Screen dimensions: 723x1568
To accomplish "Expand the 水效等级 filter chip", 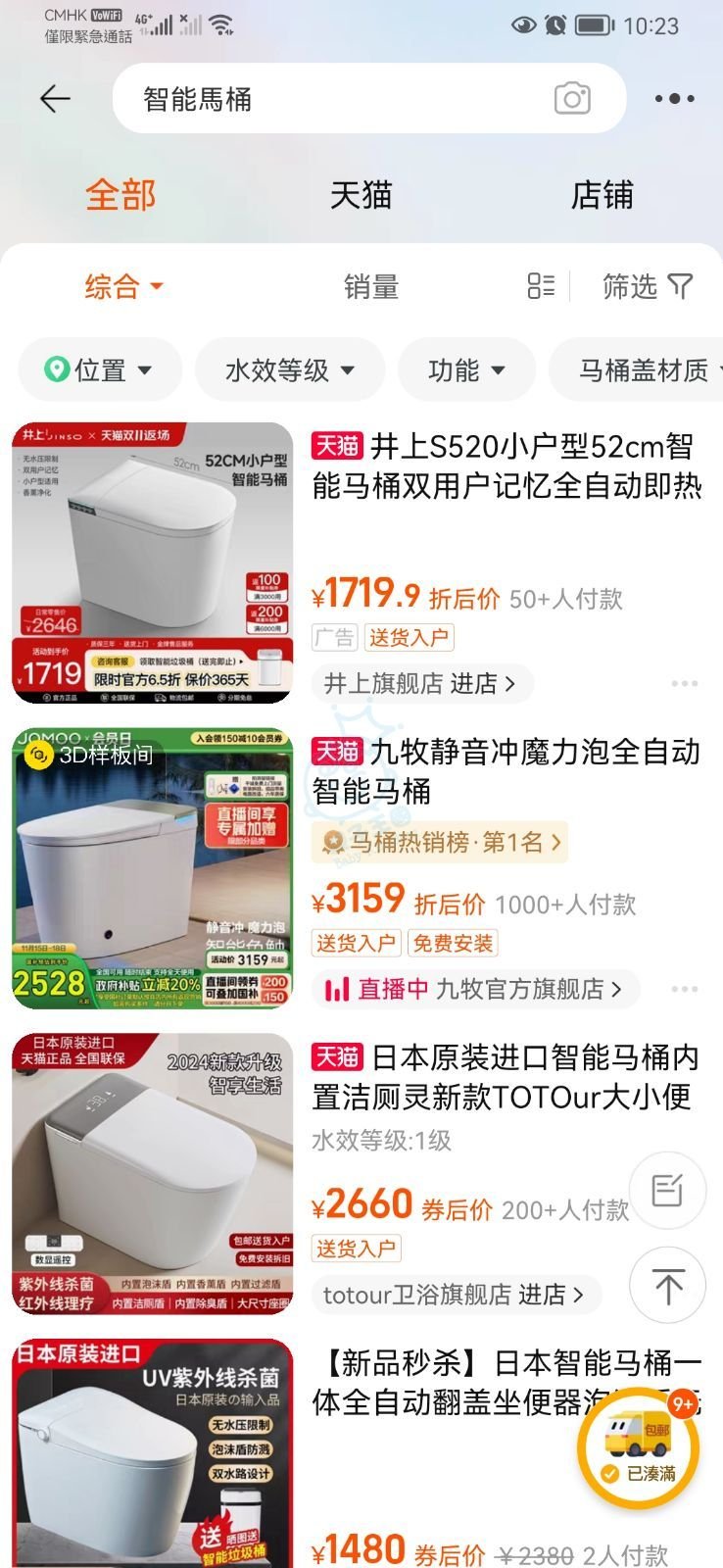I will pos(290,370).
